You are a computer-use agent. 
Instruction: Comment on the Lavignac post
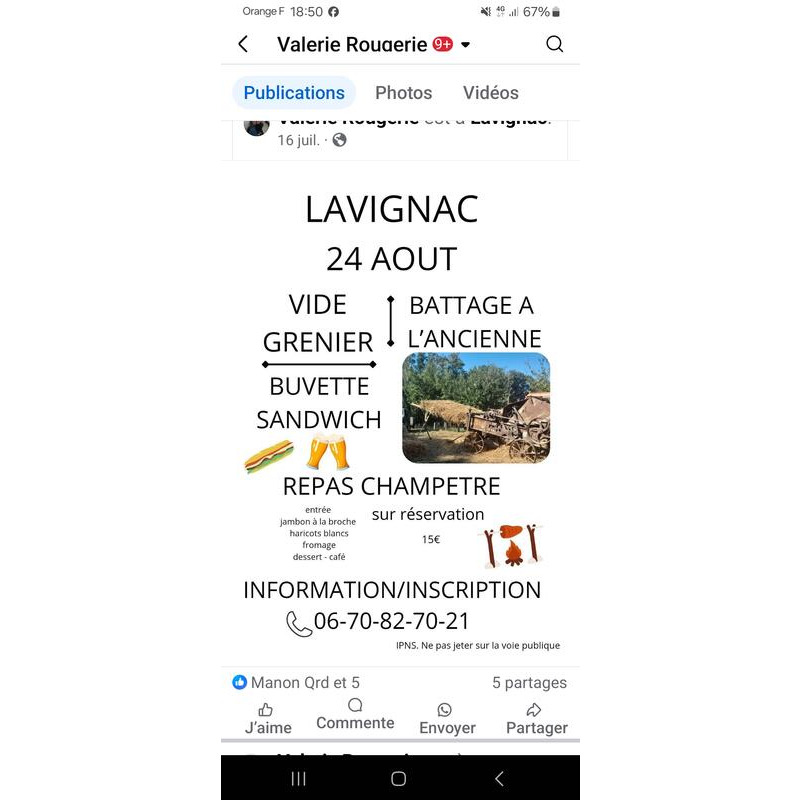click(355, 715)
